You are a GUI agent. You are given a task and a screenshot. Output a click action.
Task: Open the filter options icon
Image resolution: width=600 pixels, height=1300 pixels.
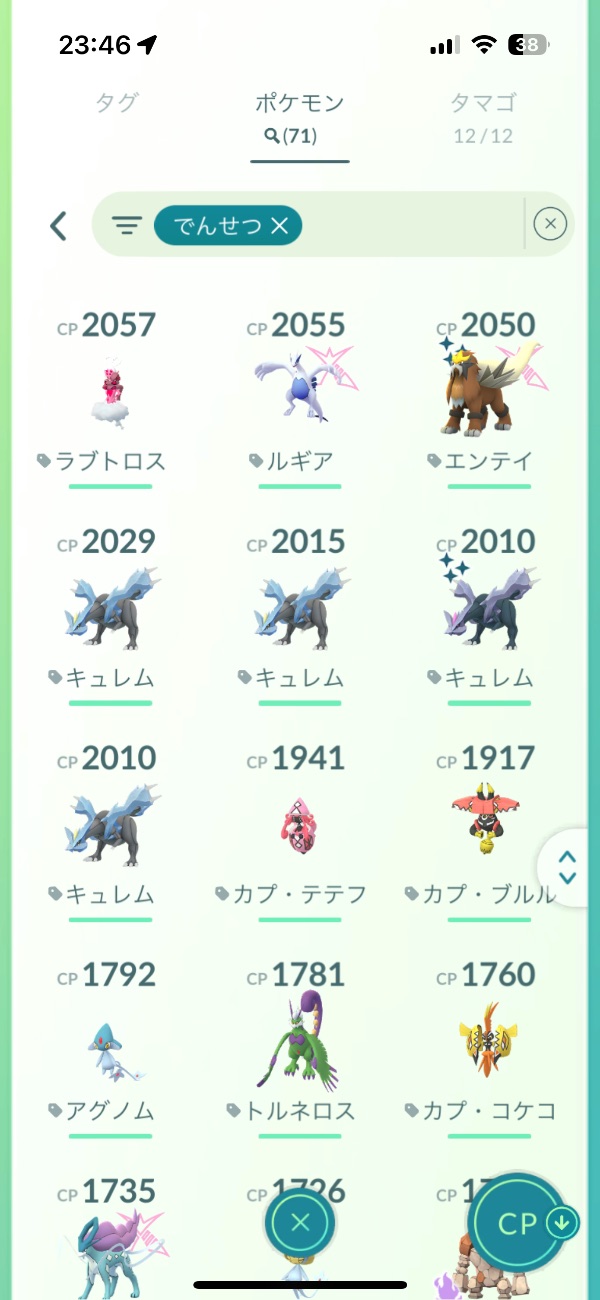pos(126,226)
